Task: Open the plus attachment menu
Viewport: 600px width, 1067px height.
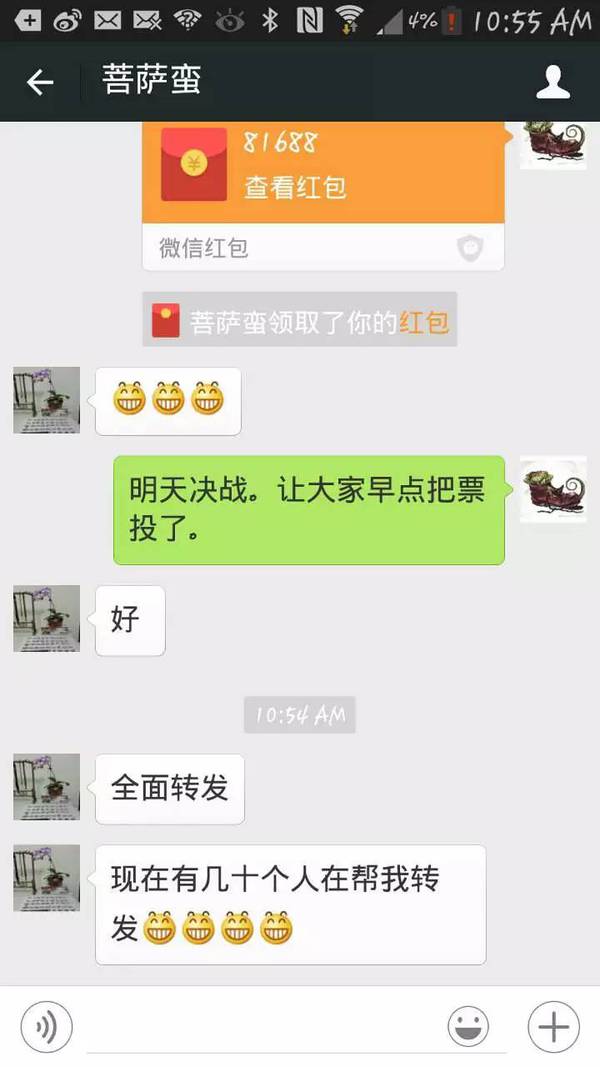Action: 553,1027
